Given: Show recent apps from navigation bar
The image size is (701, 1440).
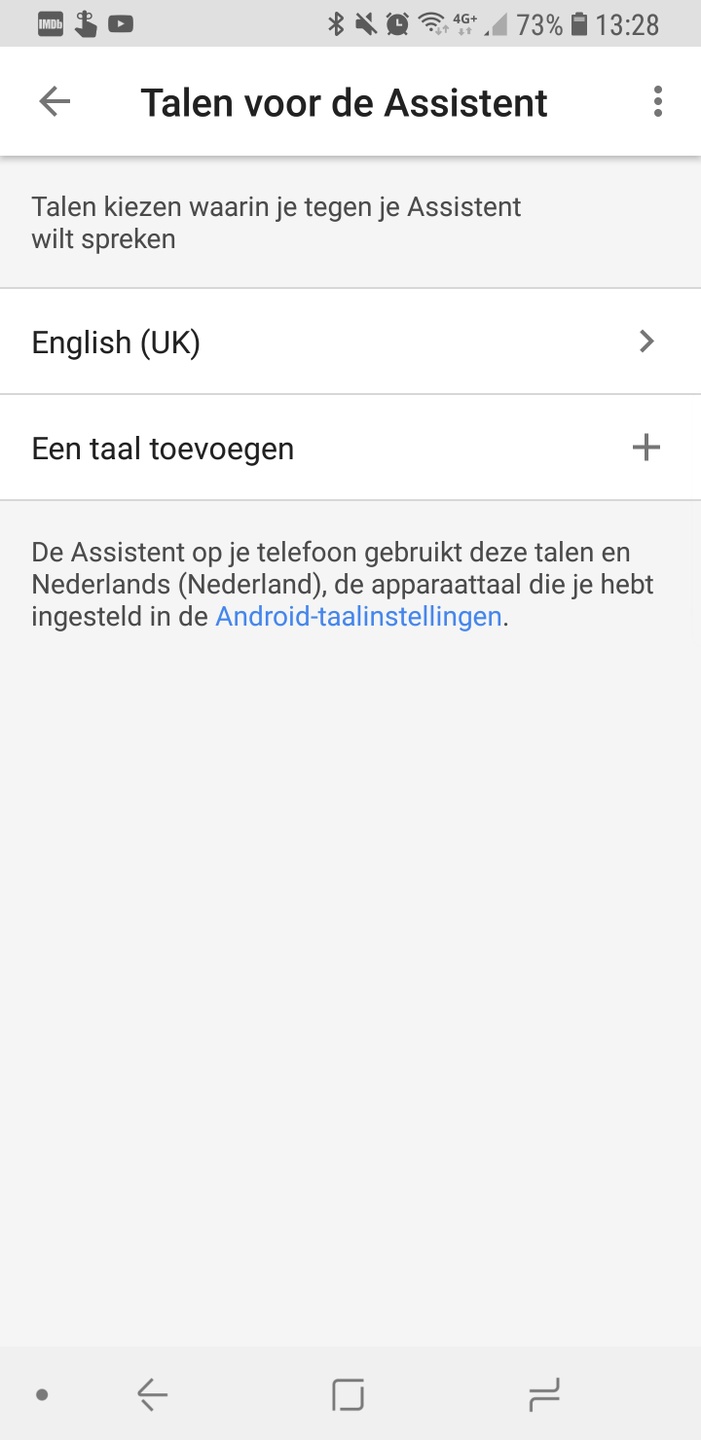Looking at the screenshot, I should [x=544, y=1394].
